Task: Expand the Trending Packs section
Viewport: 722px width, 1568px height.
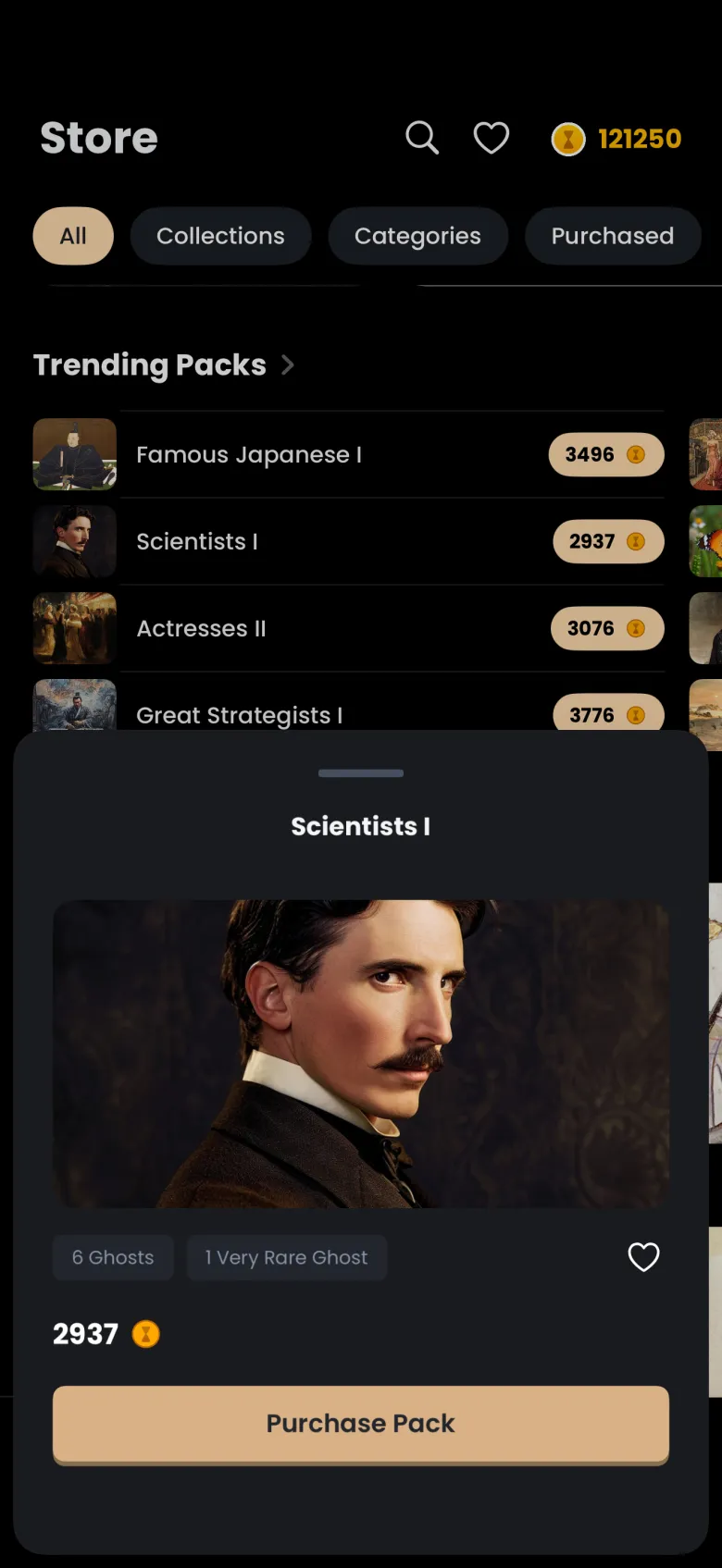Action: click(x=164, y=364)
